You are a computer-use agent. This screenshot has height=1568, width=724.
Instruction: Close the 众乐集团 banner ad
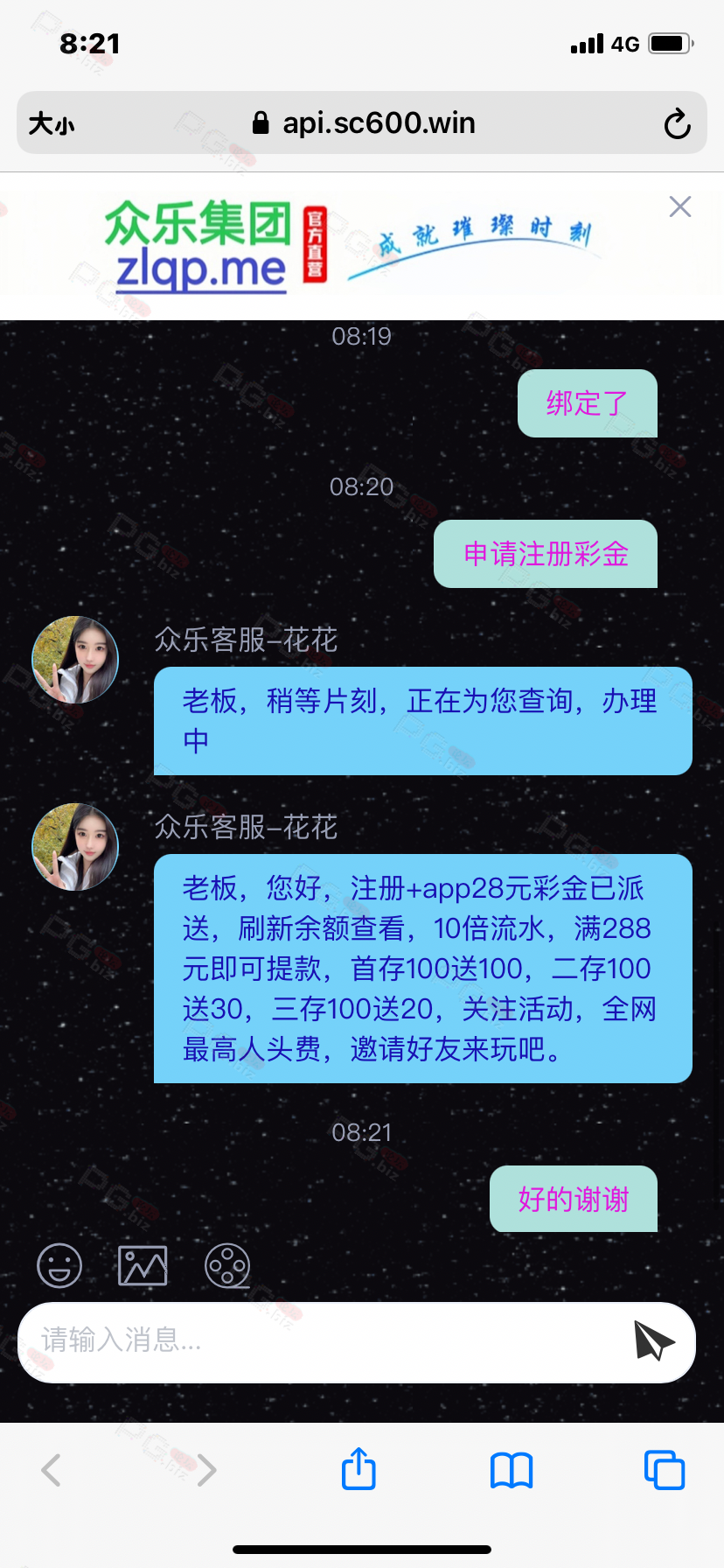(x=680, y=206)
